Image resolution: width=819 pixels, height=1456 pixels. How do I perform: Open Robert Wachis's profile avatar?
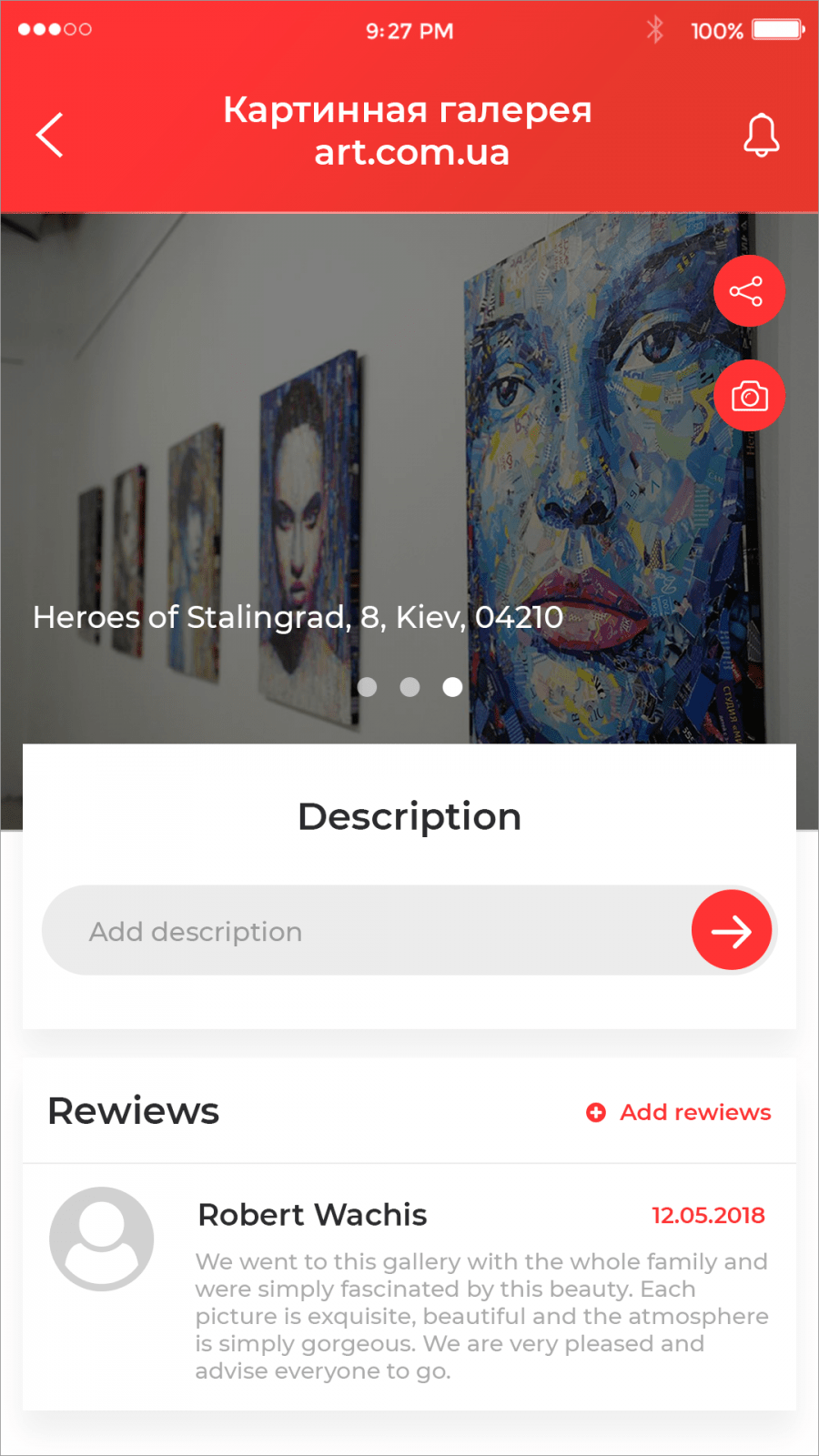(x=102, y=1239)
